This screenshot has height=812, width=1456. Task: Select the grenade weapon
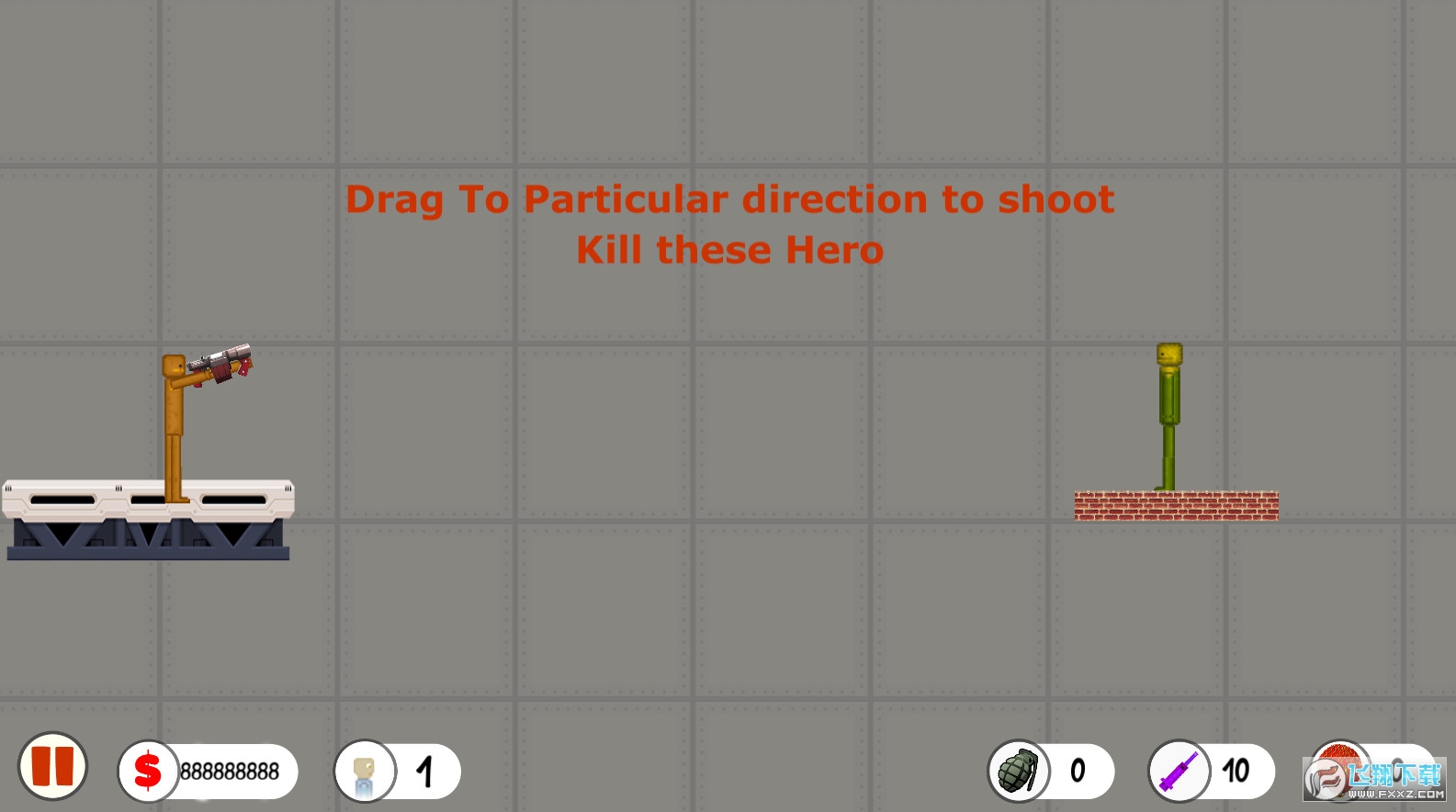1018,771
